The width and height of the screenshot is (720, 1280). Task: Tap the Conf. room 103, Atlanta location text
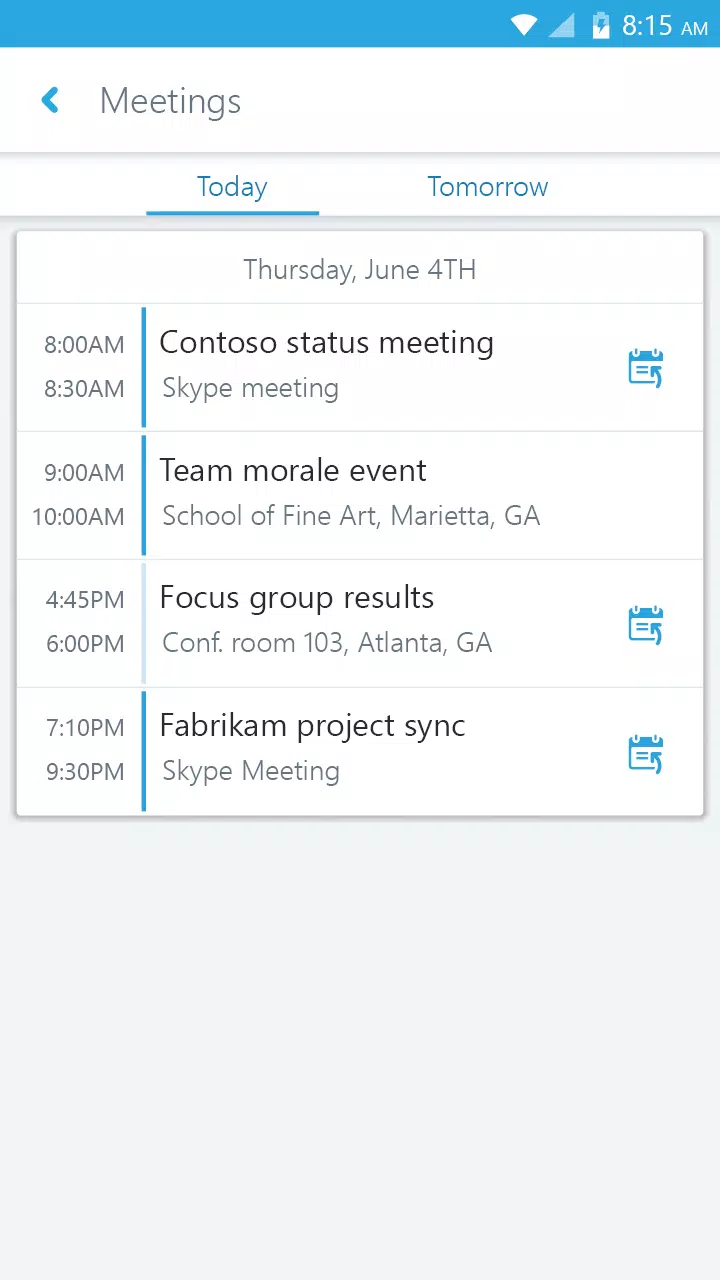click(327, 643)
